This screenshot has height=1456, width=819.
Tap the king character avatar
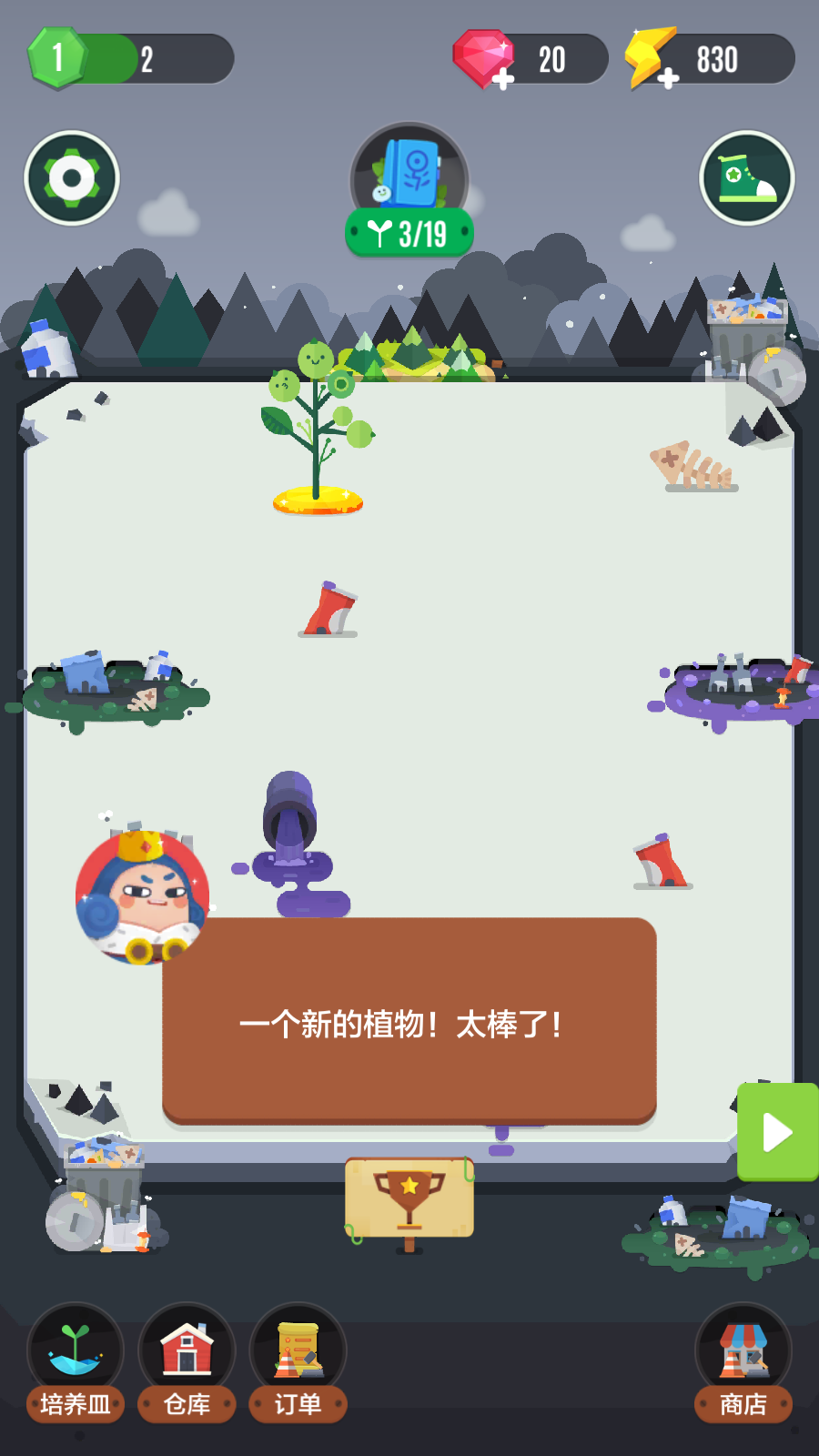[x=141, y=896]
